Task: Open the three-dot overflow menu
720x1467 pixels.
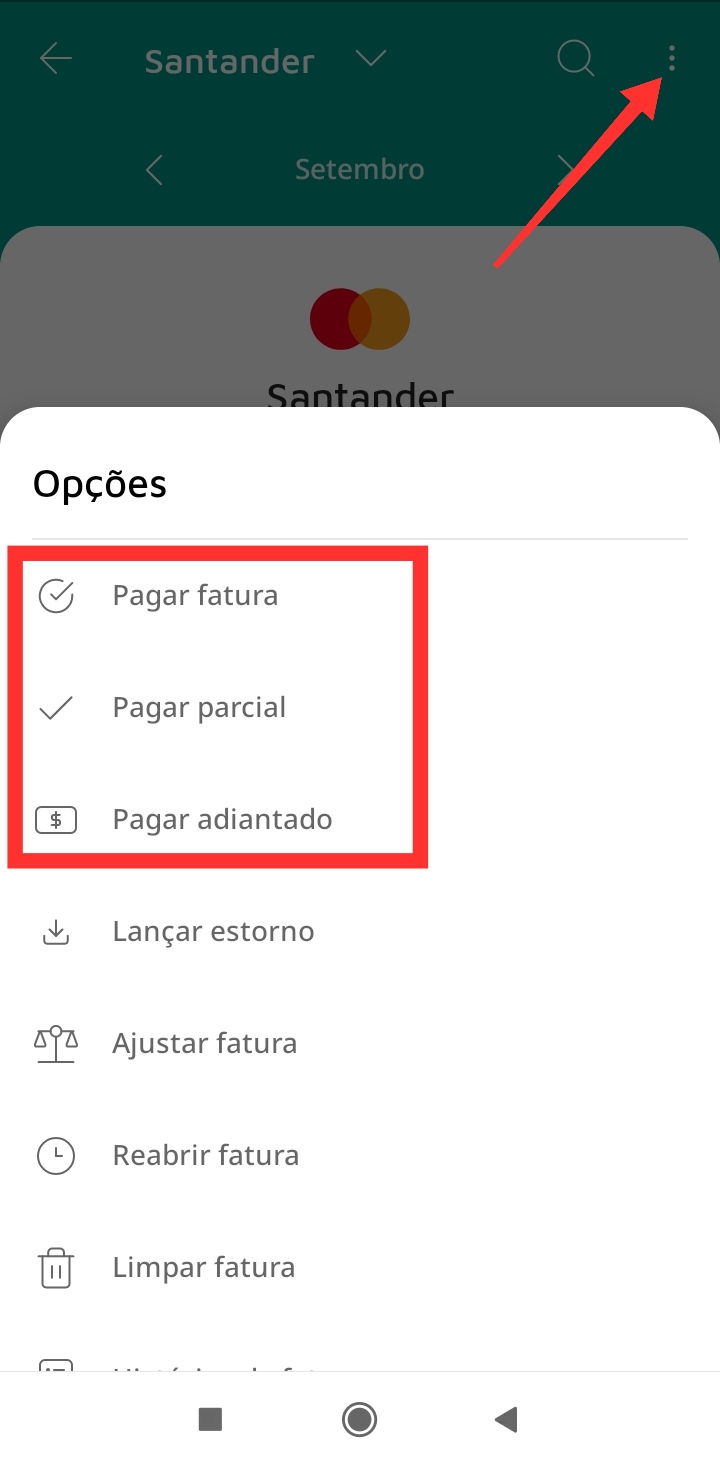Action: [x=671, y=60]
